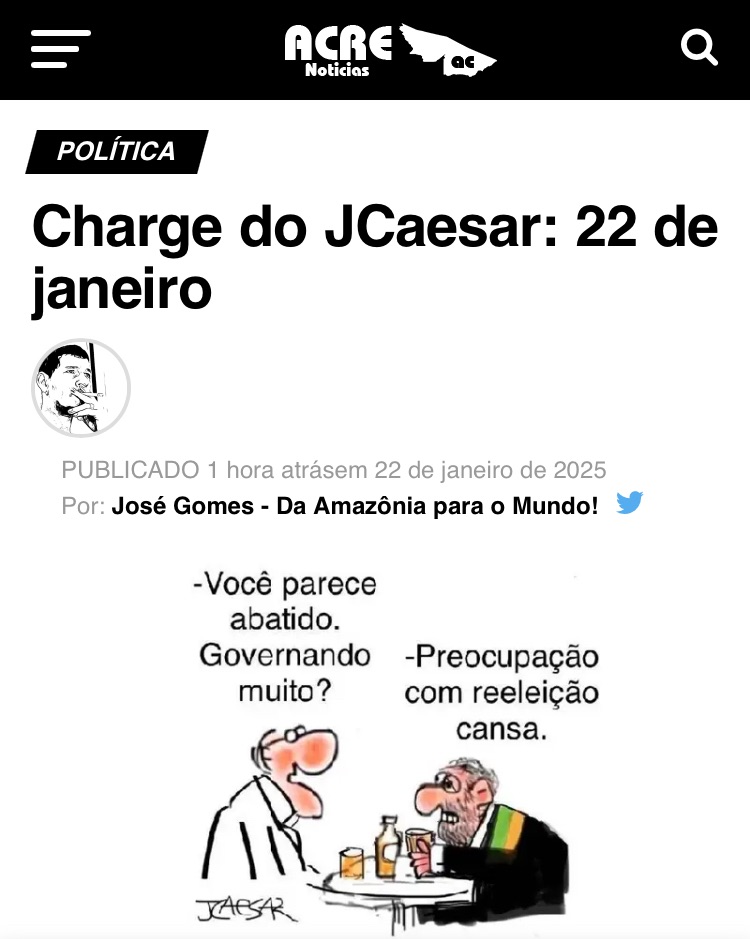Open the site search
This screenshot has width=750, height=939.
699,47
